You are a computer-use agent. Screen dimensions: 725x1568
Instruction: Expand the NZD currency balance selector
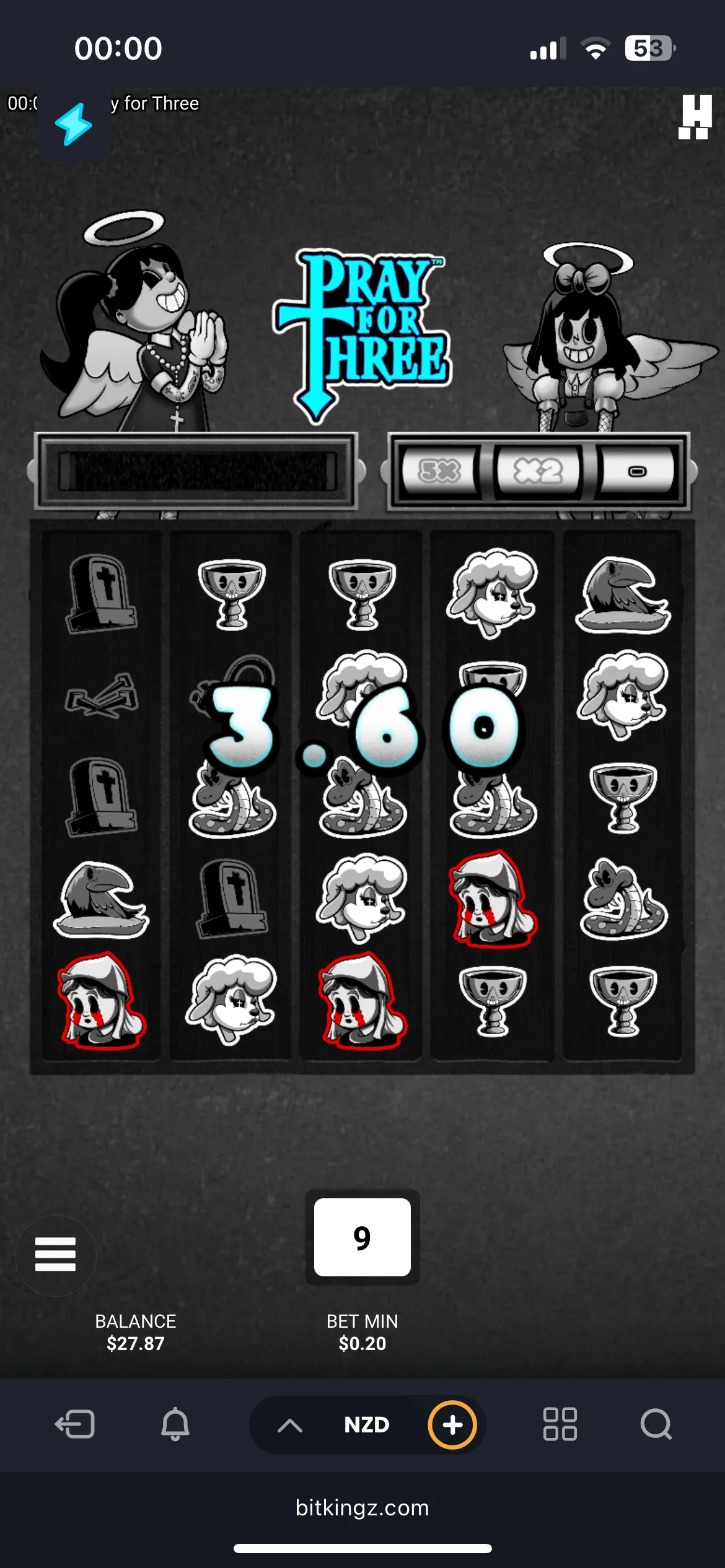pos(335,1424)
